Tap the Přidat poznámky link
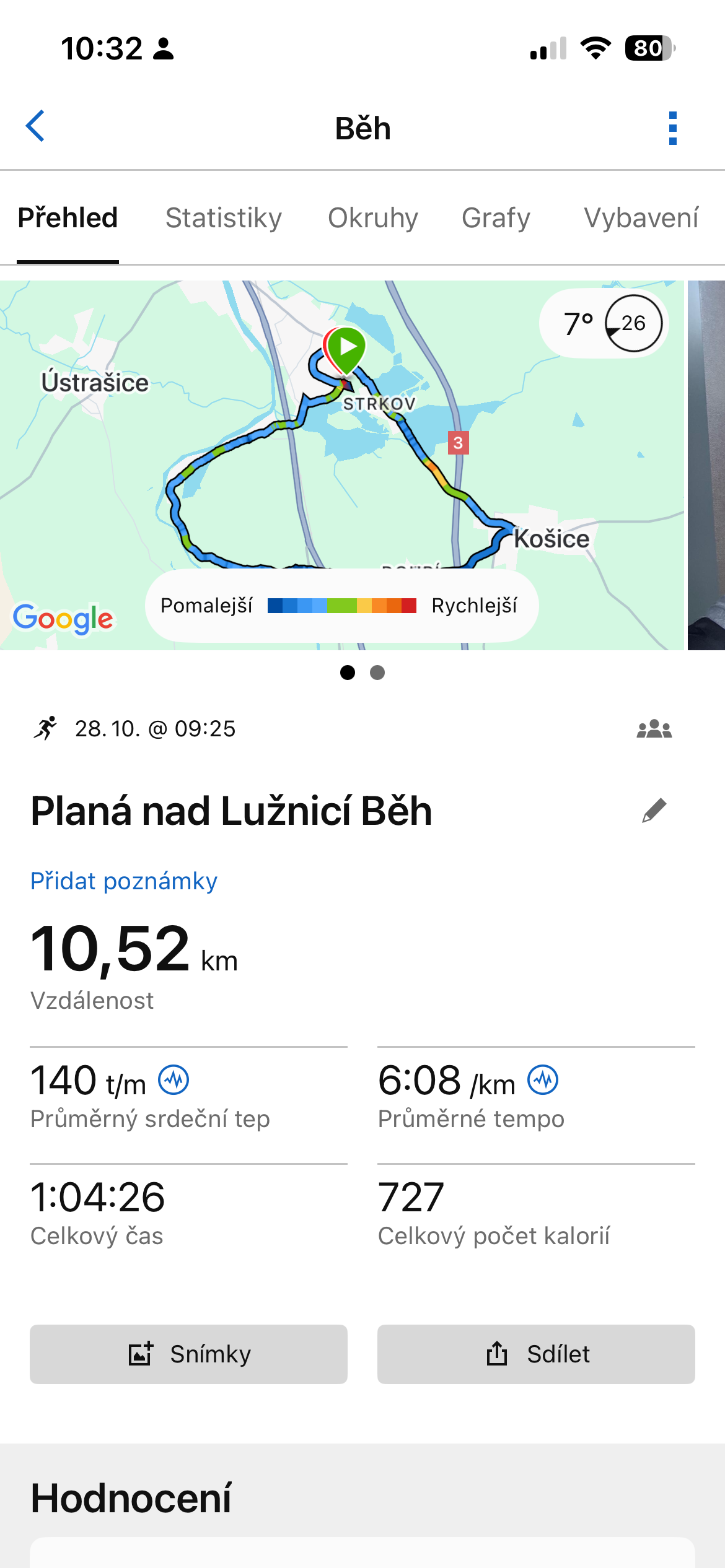The image size is (725, 1568). pyautogui.click(x=124, y=881)
